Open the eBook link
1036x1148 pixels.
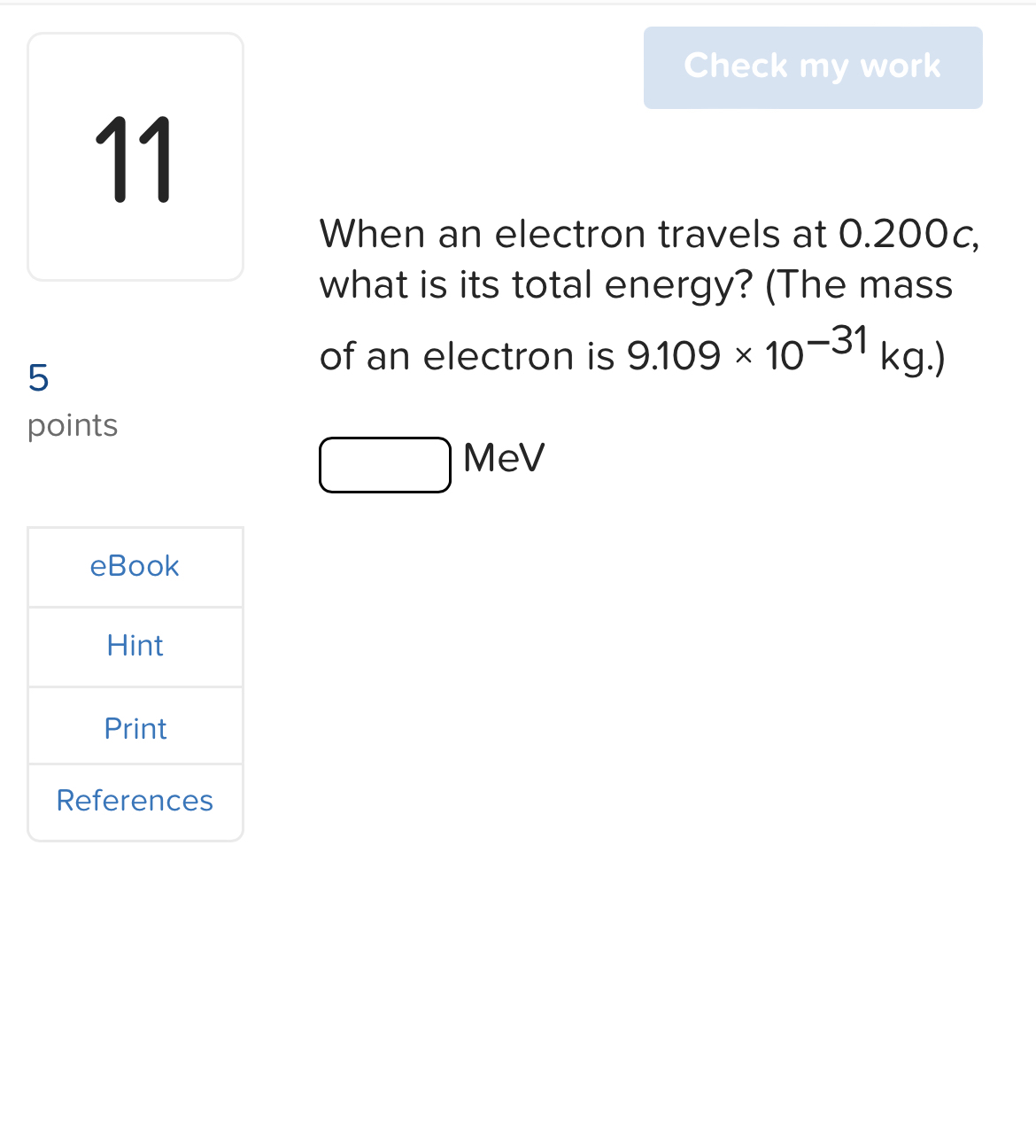[x=135, y=566]
